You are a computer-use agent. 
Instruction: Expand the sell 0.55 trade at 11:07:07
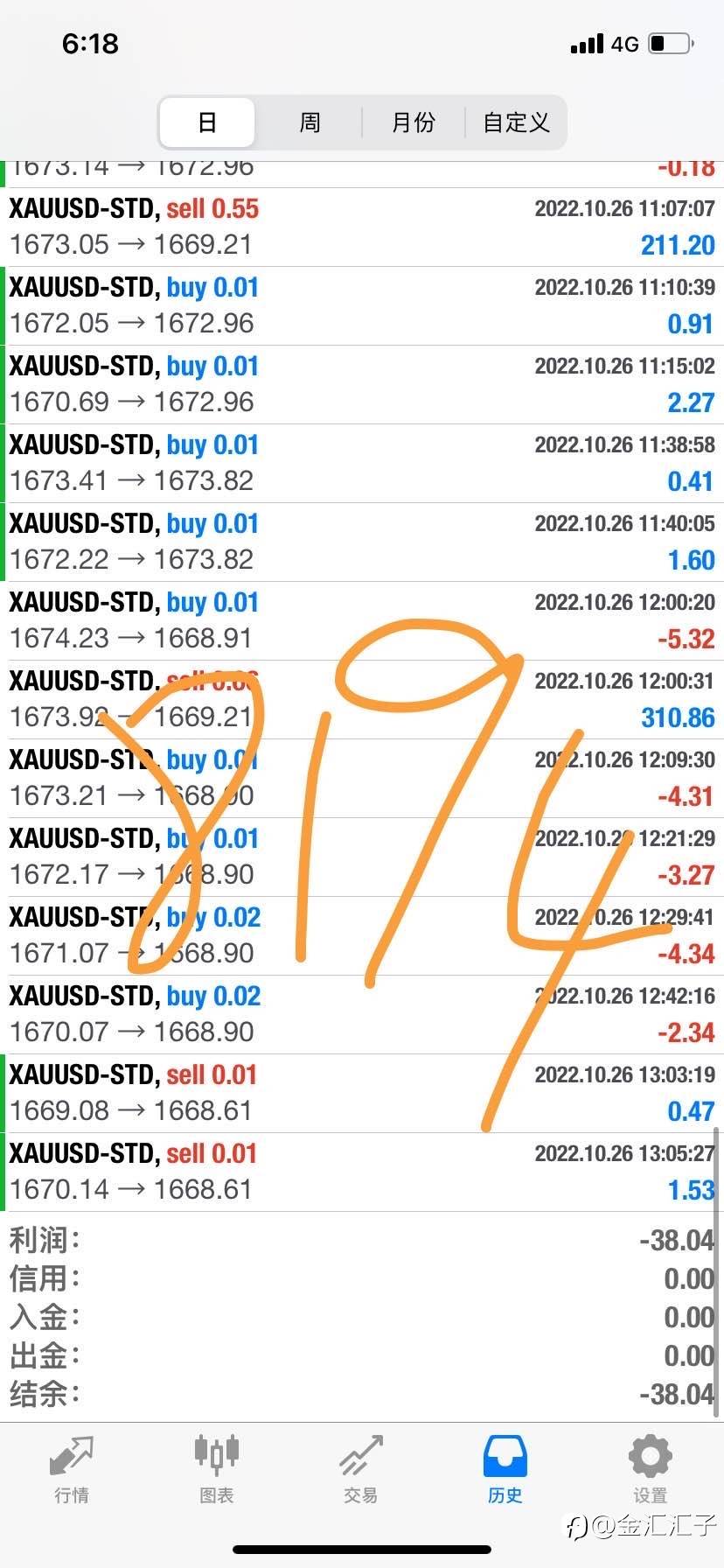[x=362, y=227]
